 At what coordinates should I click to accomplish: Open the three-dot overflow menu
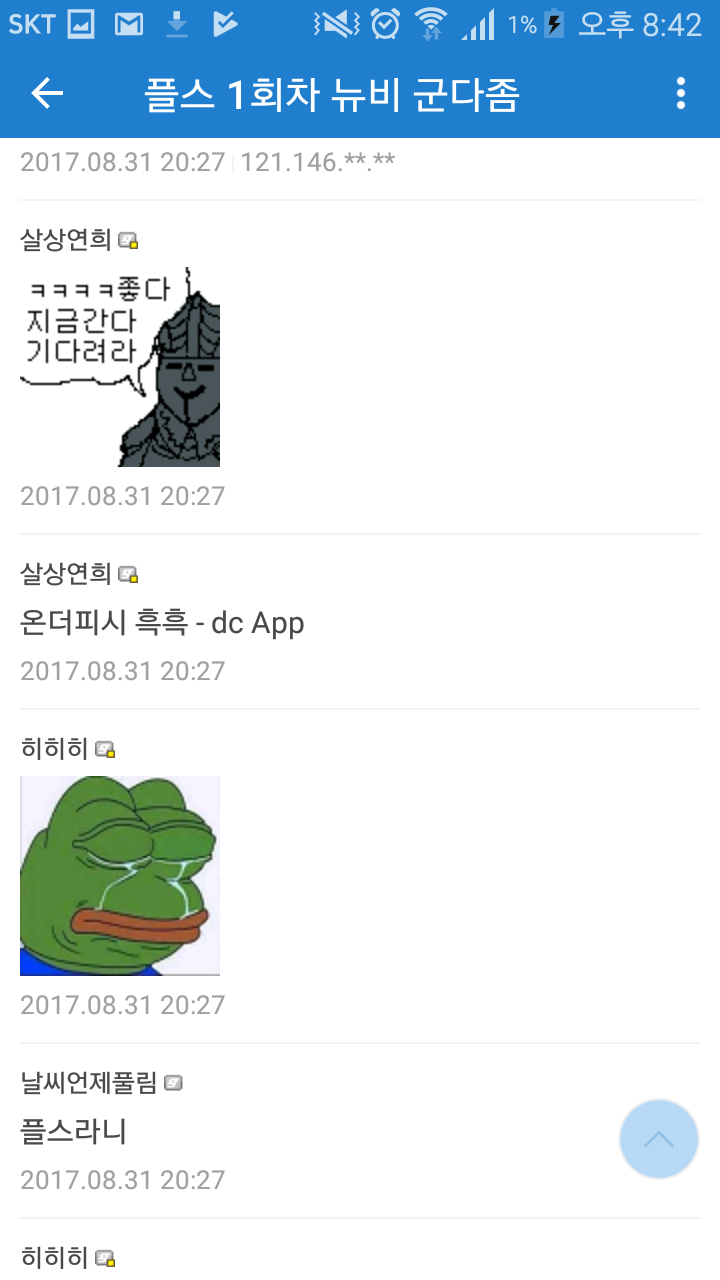coord(681,94)
